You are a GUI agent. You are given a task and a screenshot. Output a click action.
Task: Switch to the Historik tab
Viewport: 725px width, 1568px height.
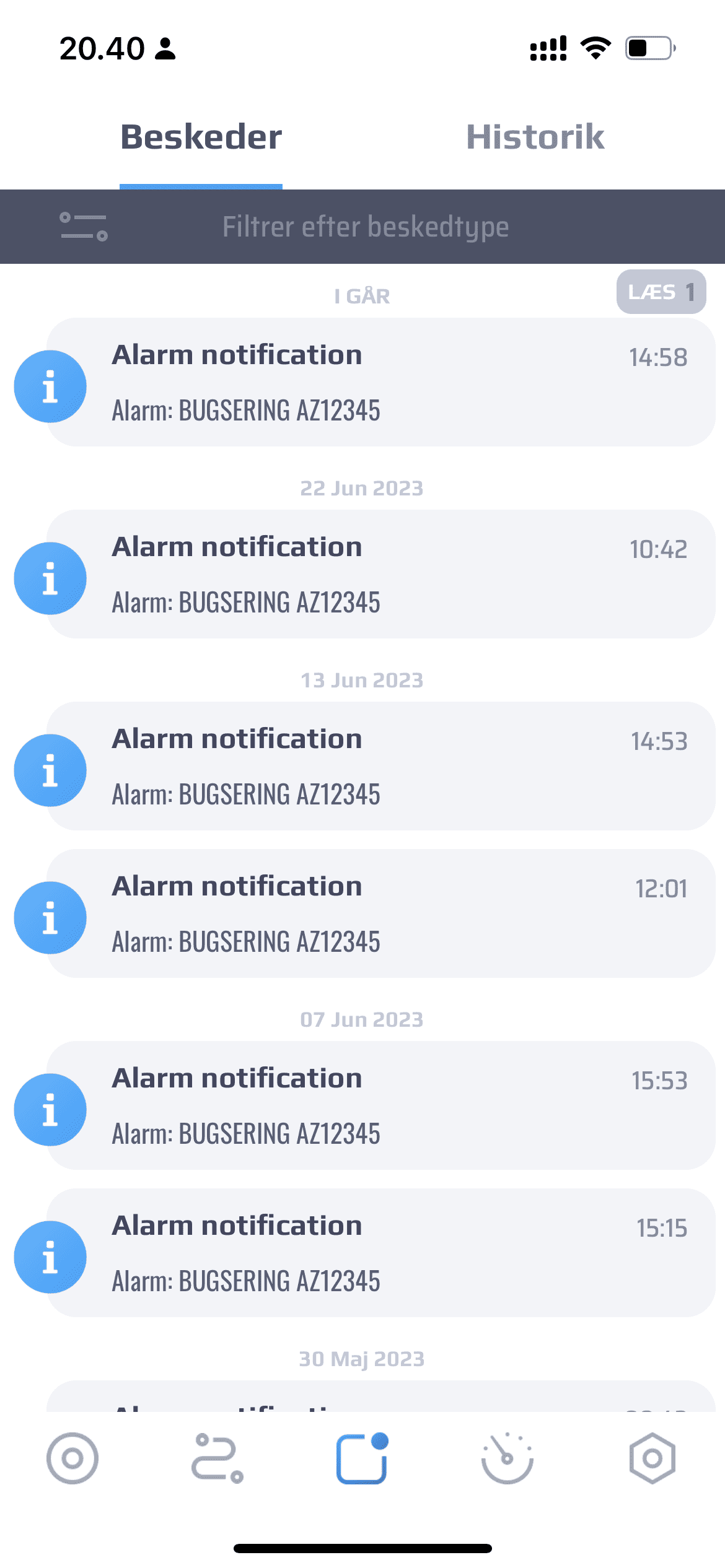(x=535, y=137)
